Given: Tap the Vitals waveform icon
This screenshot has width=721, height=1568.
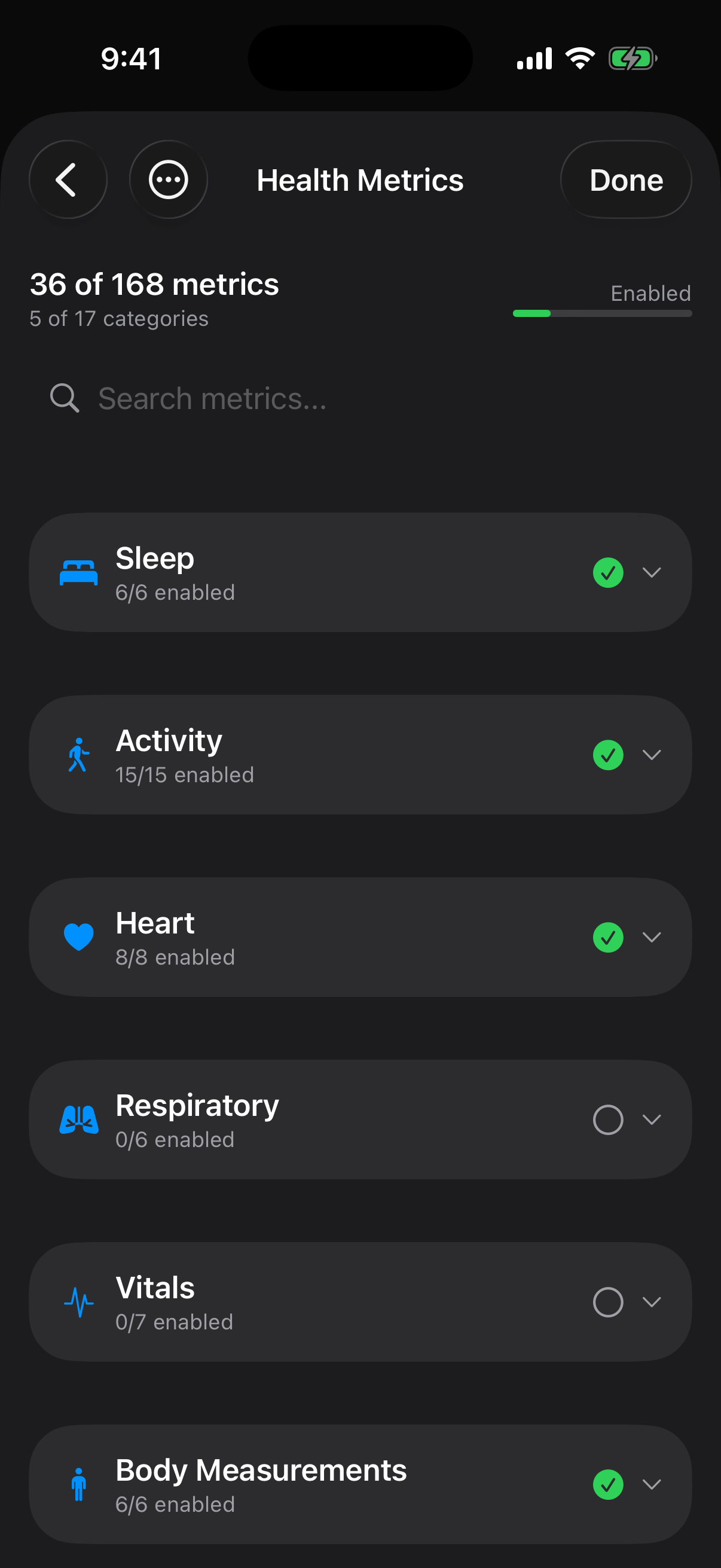Looking at the screenshot, I should point(79,1302).
